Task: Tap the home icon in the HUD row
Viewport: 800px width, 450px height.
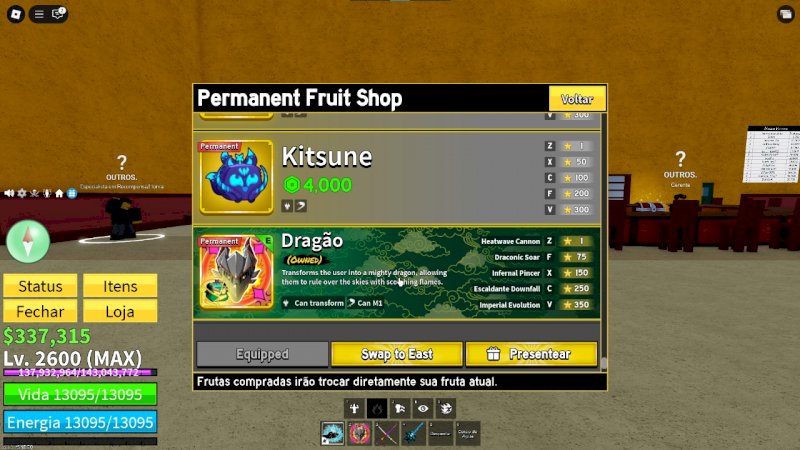Action: tap(59, 193)
